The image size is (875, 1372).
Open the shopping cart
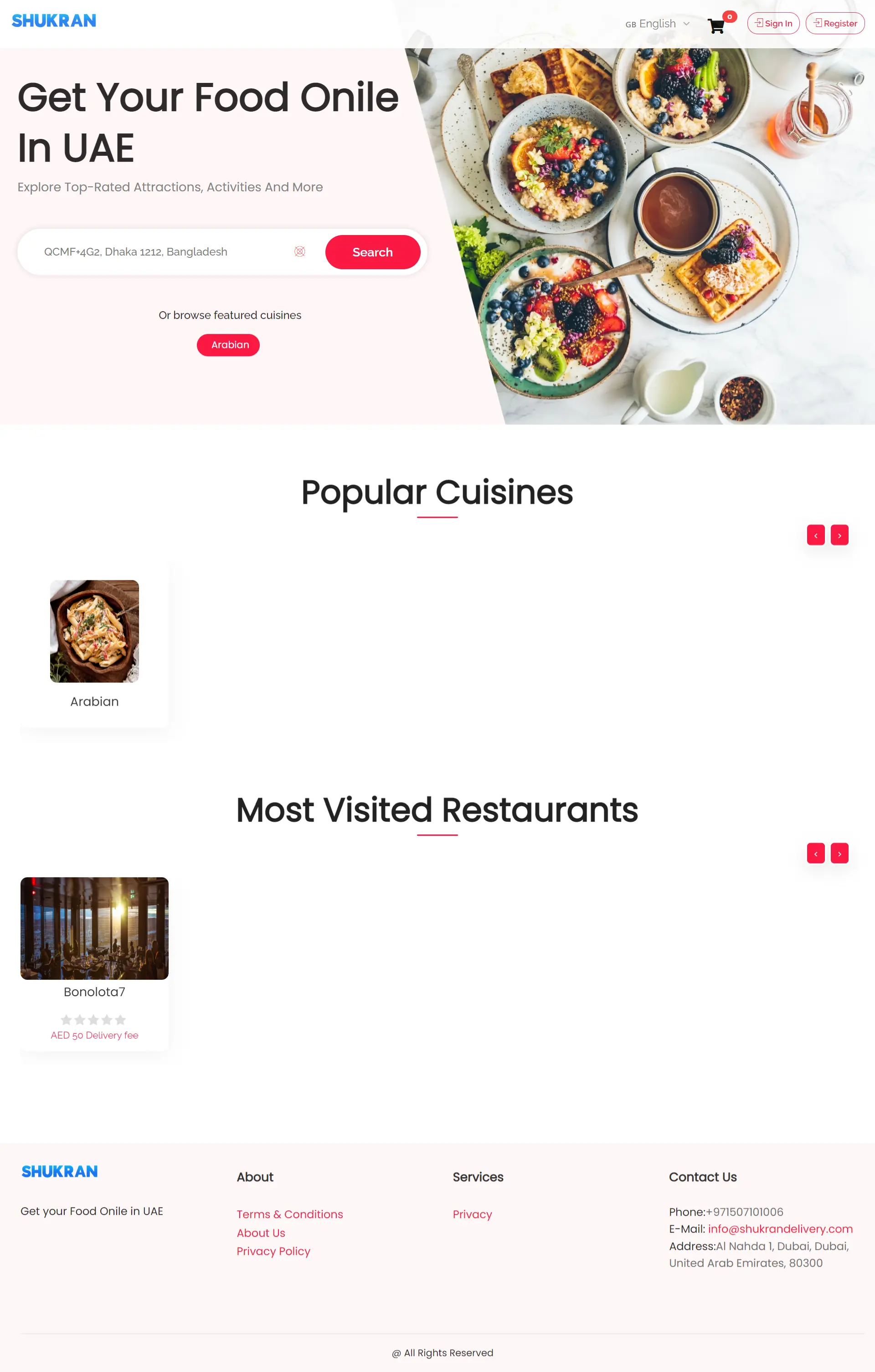coord(716,26)
